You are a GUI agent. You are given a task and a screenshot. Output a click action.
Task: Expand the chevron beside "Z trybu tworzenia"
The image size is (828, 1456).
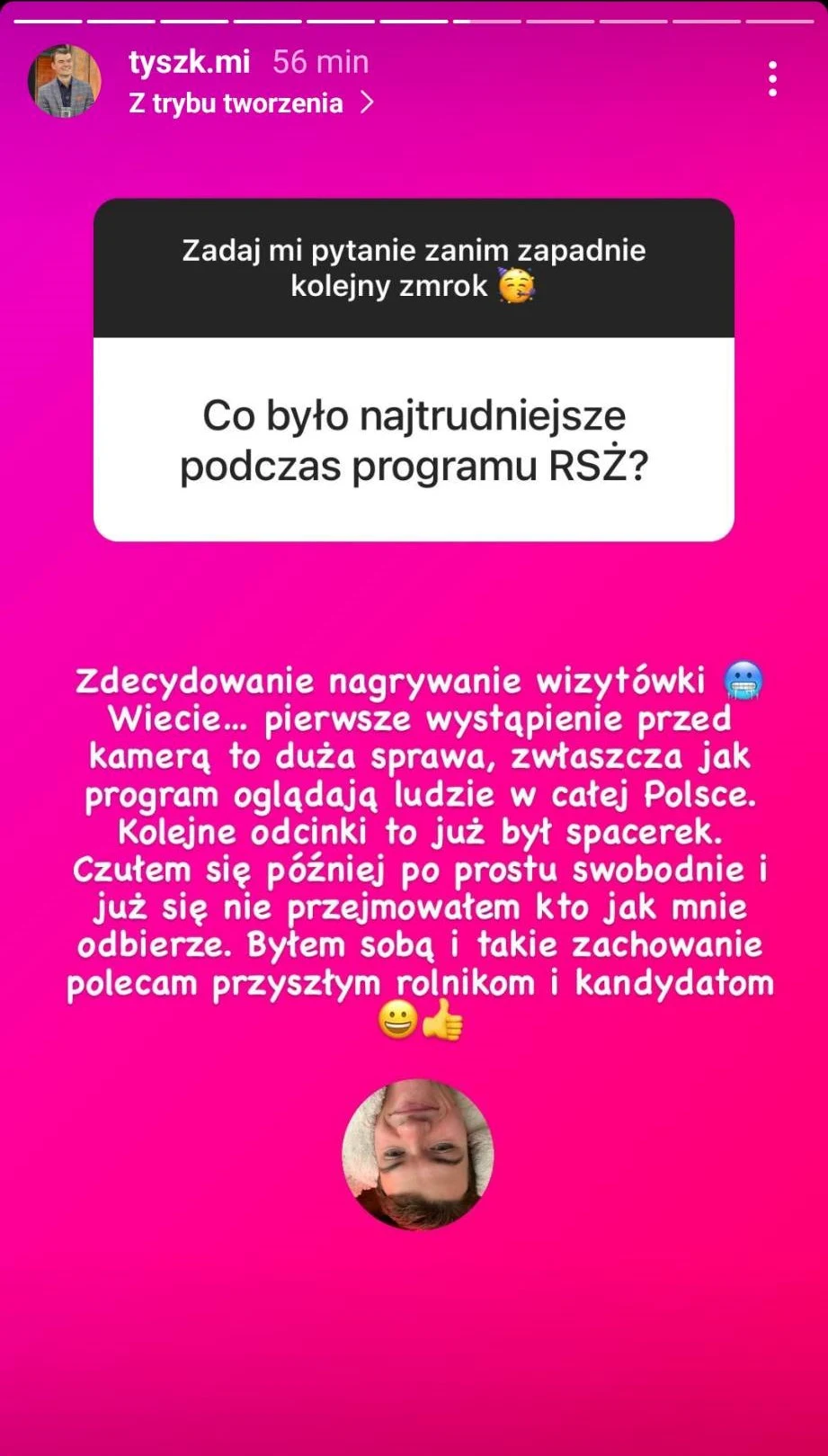tap(367, 103)
